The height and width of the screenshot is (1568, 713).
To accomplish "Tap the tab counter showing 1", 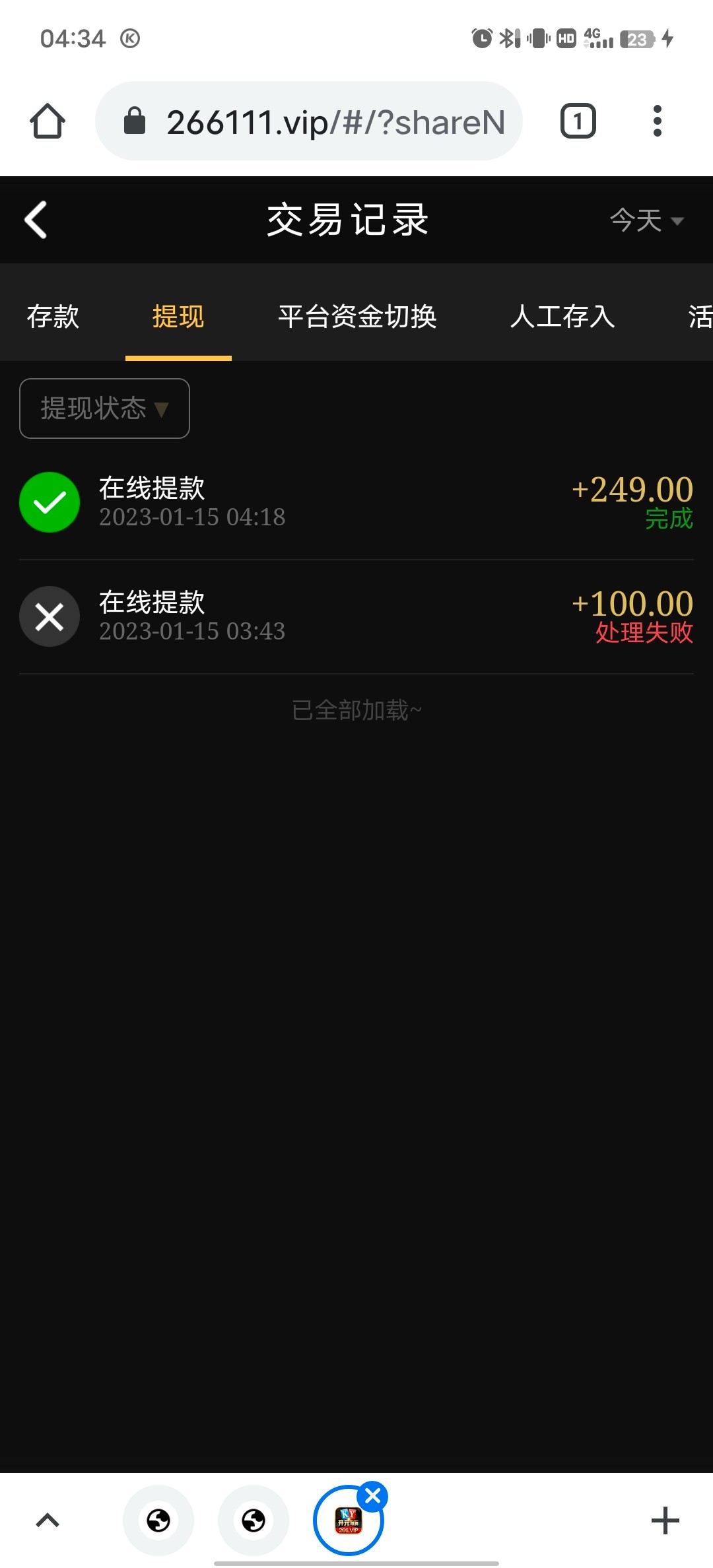I will click(578, 121).
